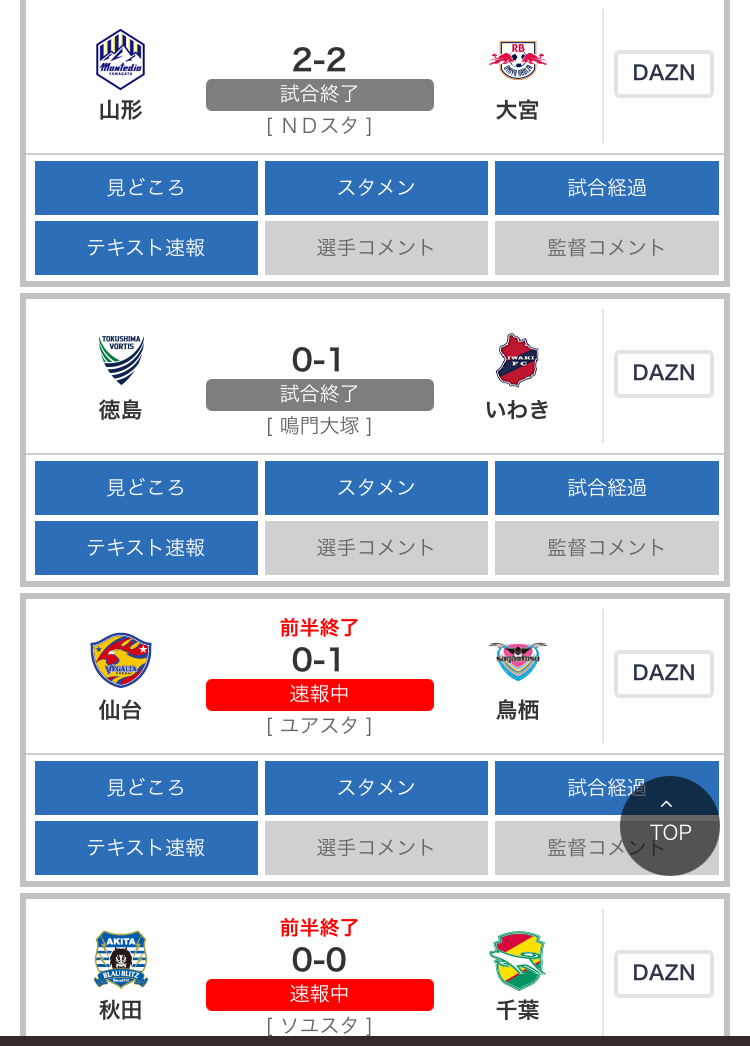This screenshot has height=1046, width=750.
Task: Open DAZN for the 秋田 vs 千葉 match
Action: [663, 974]
